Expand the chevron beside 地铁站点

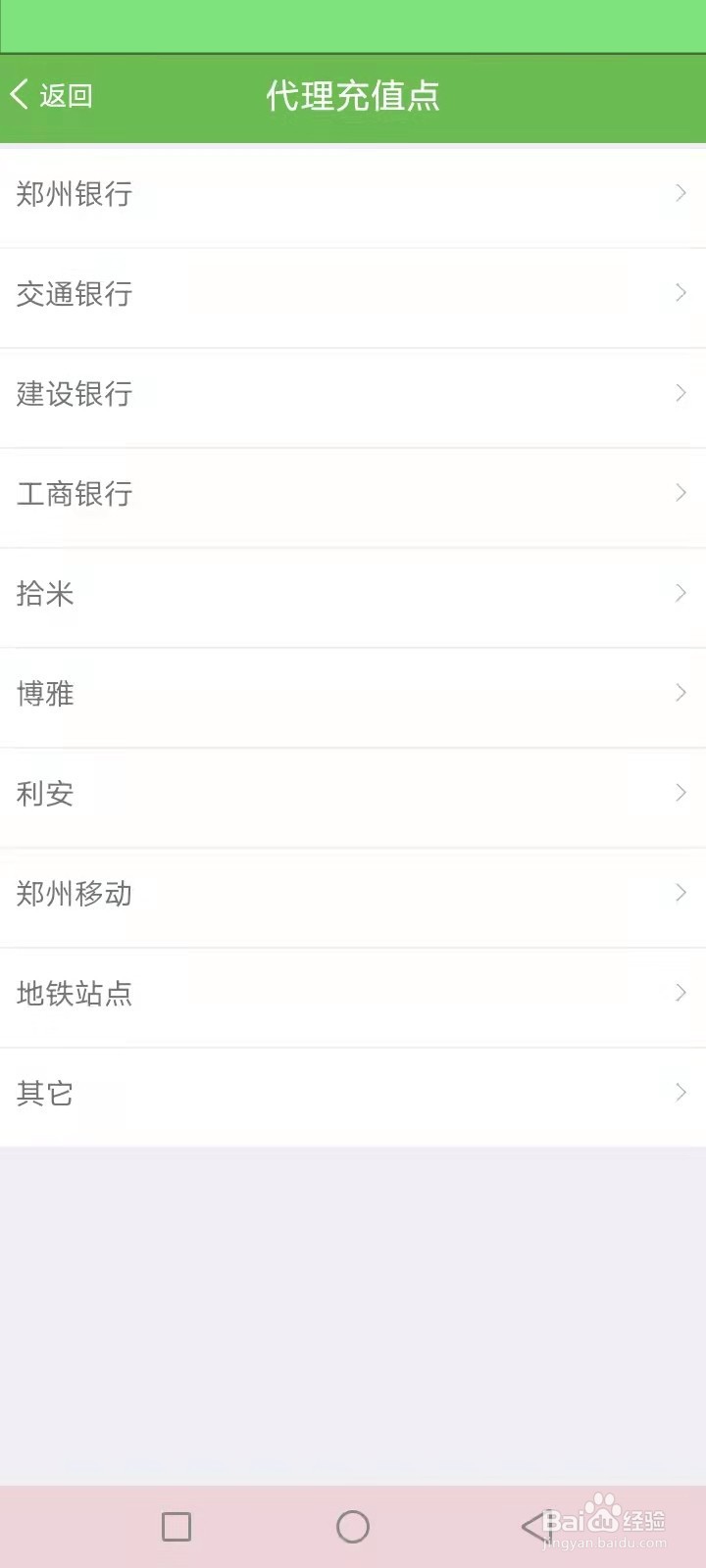681,993
